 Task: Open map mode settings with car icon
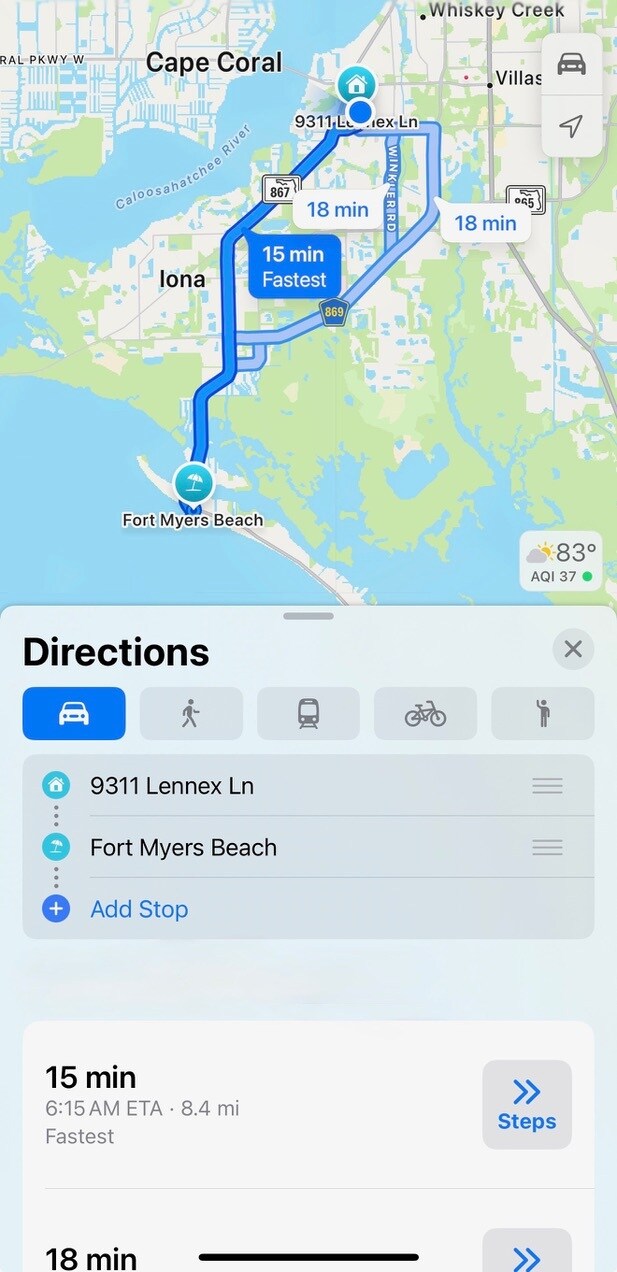571,63
